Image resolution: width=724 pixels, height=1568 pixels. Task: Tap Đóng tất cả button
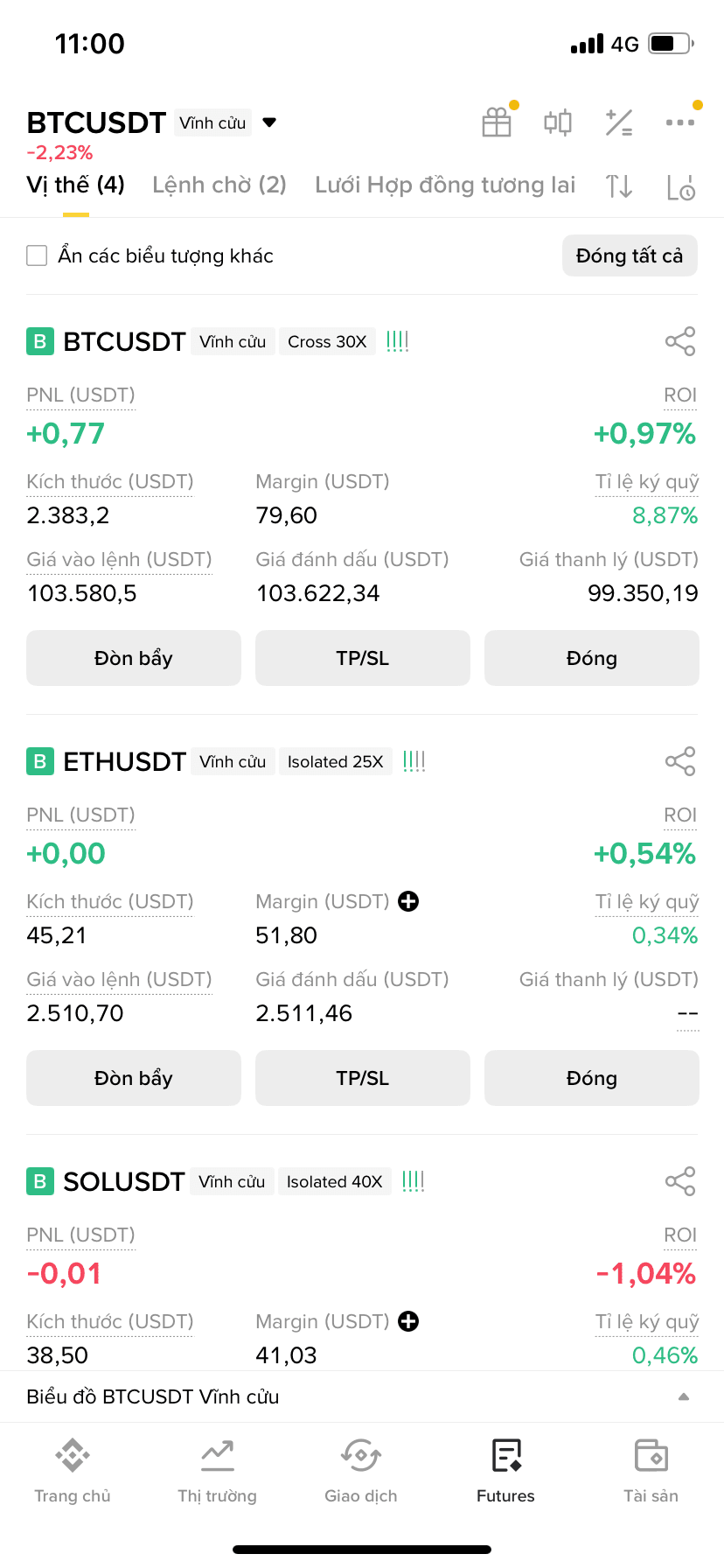coord(630,255)
